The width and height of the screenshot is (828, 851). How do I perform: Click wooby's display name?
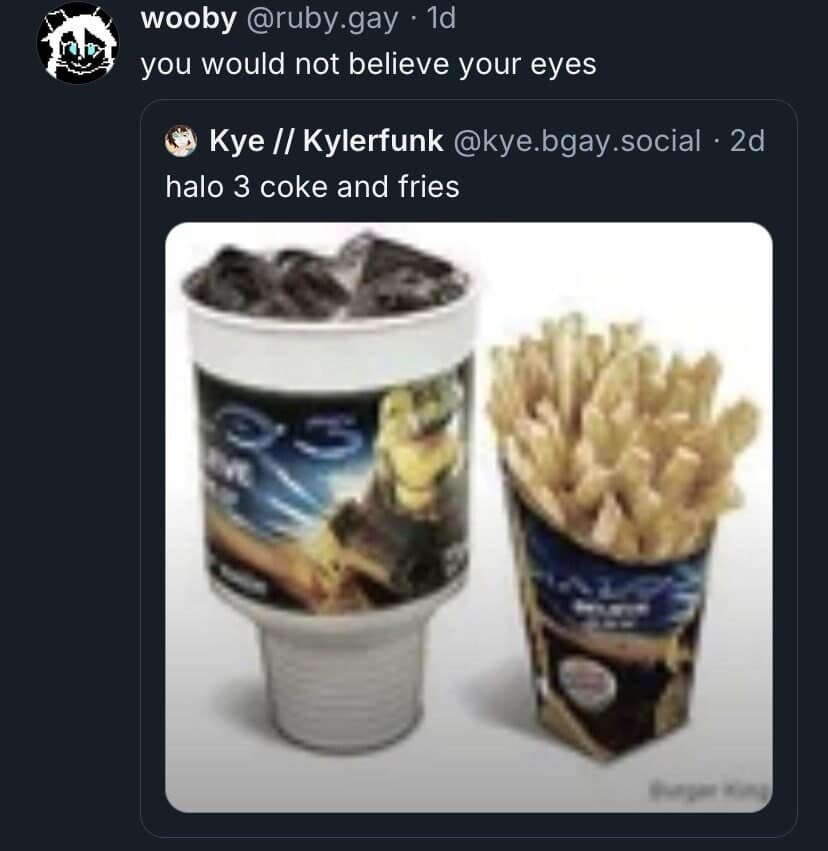[x=188, y=18]
